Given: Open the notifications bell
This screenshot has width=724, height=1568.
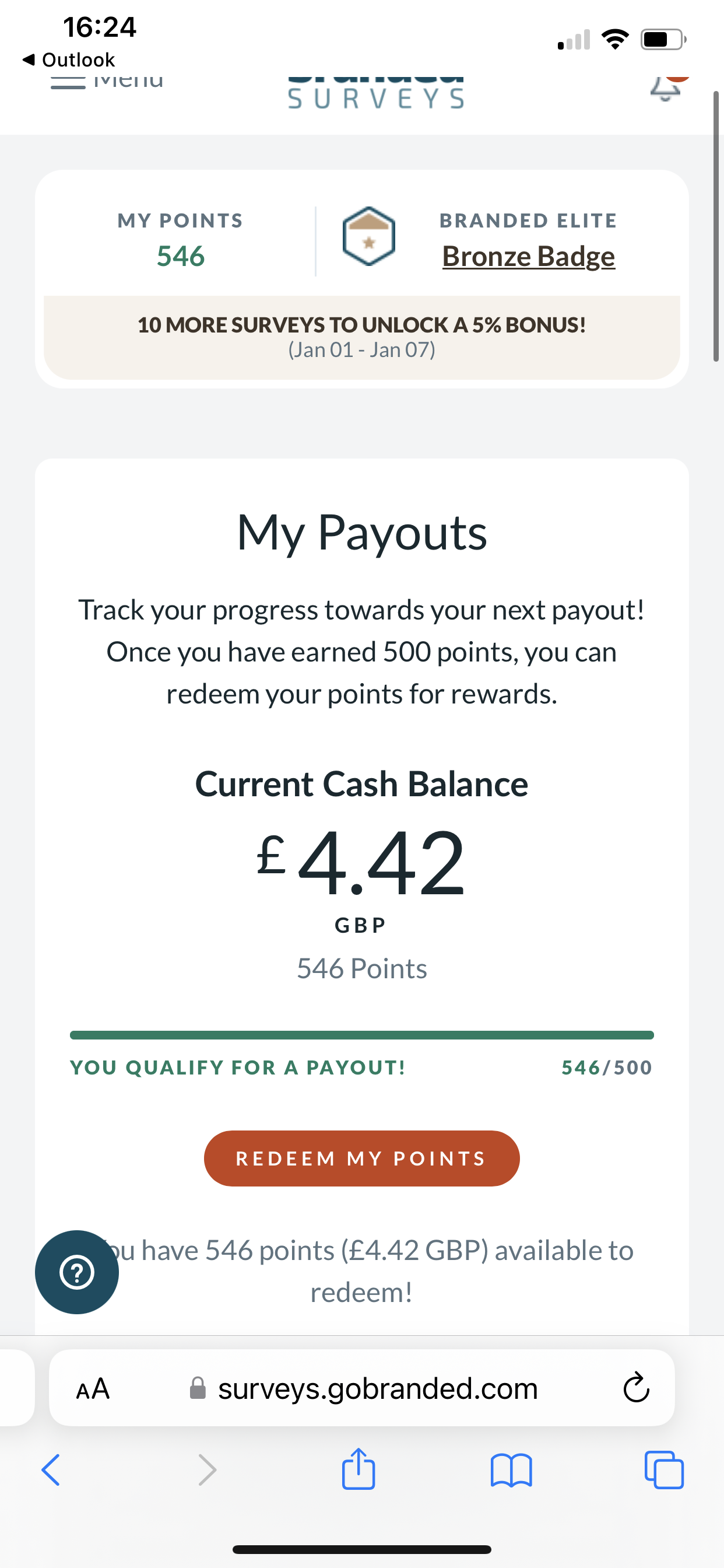Looking at the screenshot, I should coord(666,89).
